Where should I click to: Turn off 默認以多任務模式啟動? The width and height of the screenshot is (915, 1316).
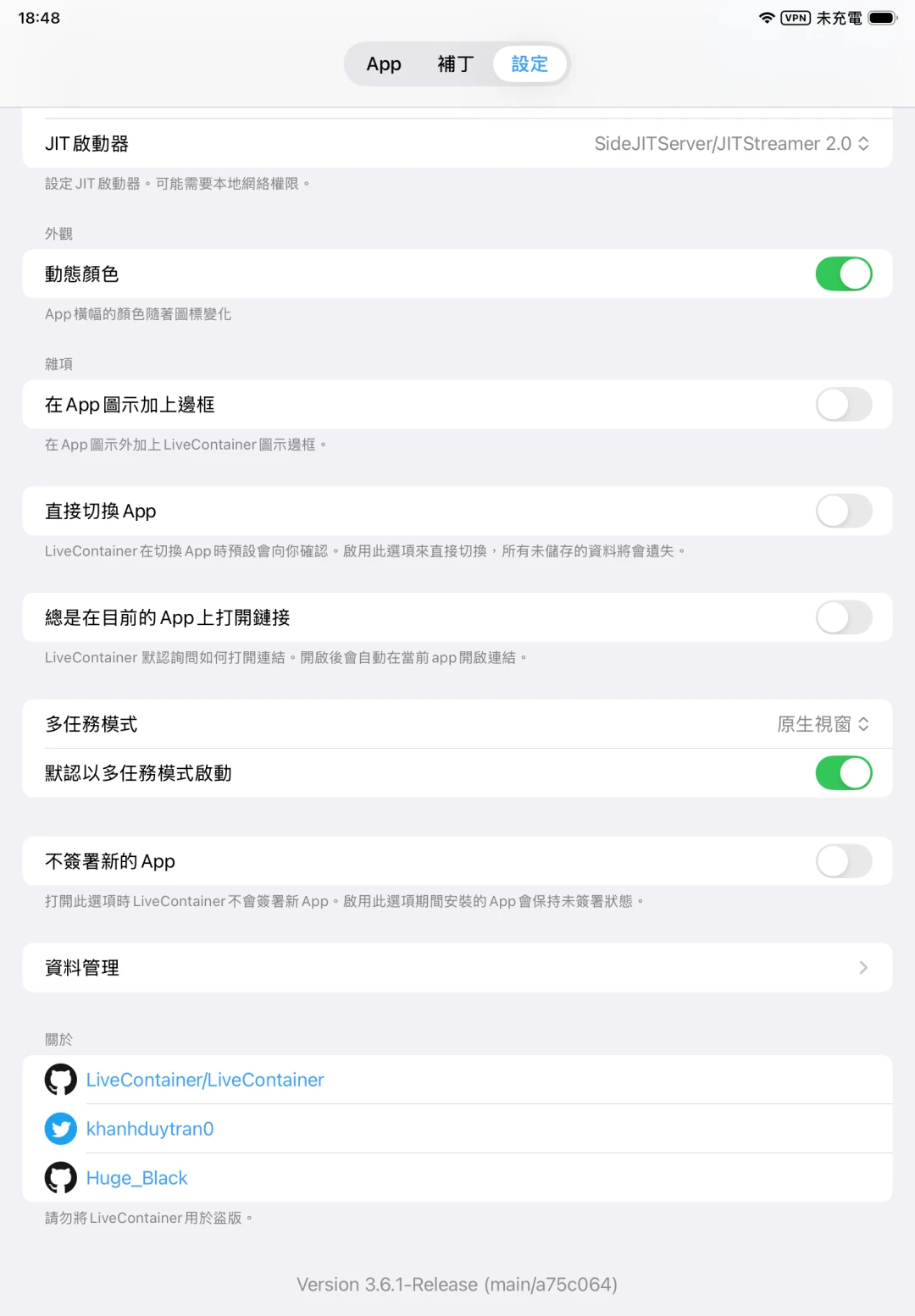pos(843,773)
